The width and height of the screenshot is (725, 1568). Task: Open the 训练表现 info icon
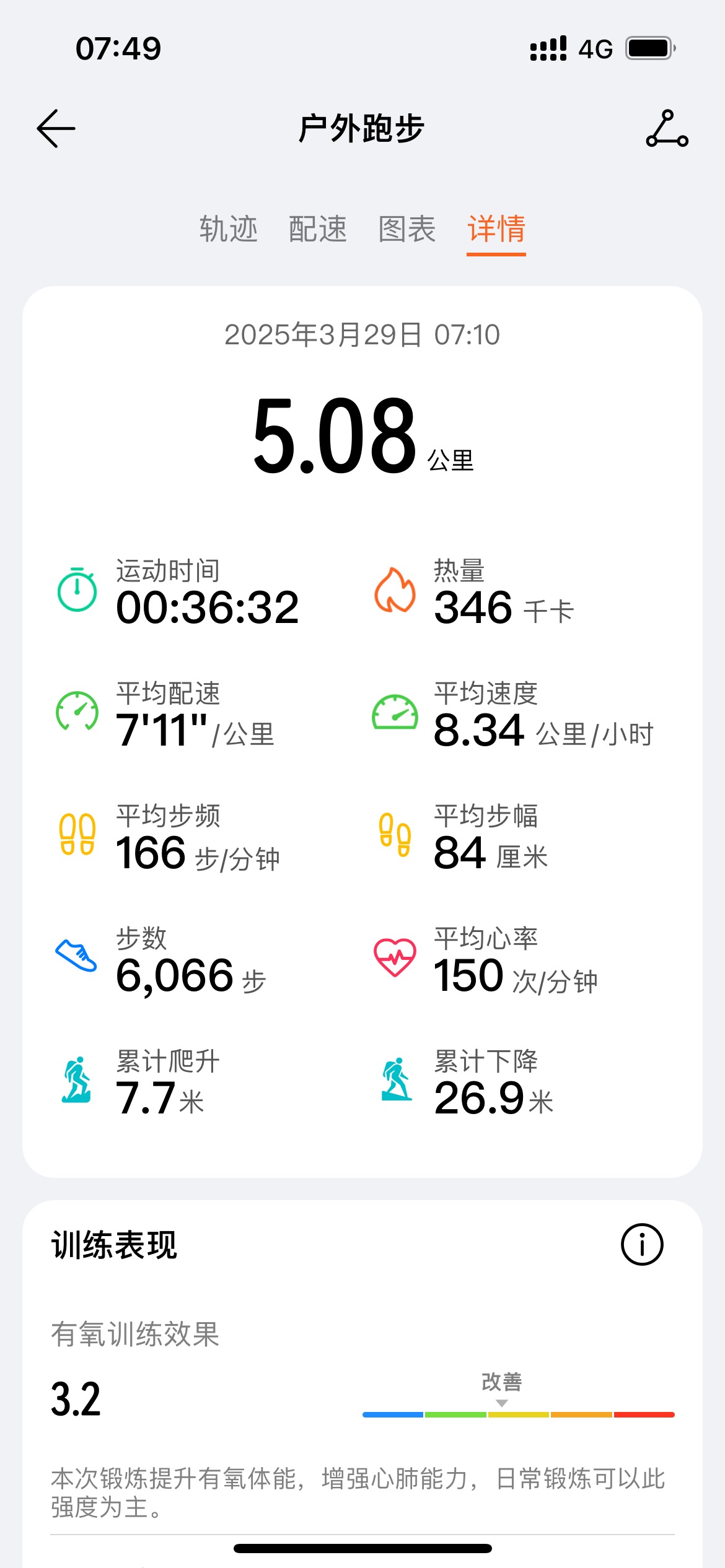pos(642,1244)
